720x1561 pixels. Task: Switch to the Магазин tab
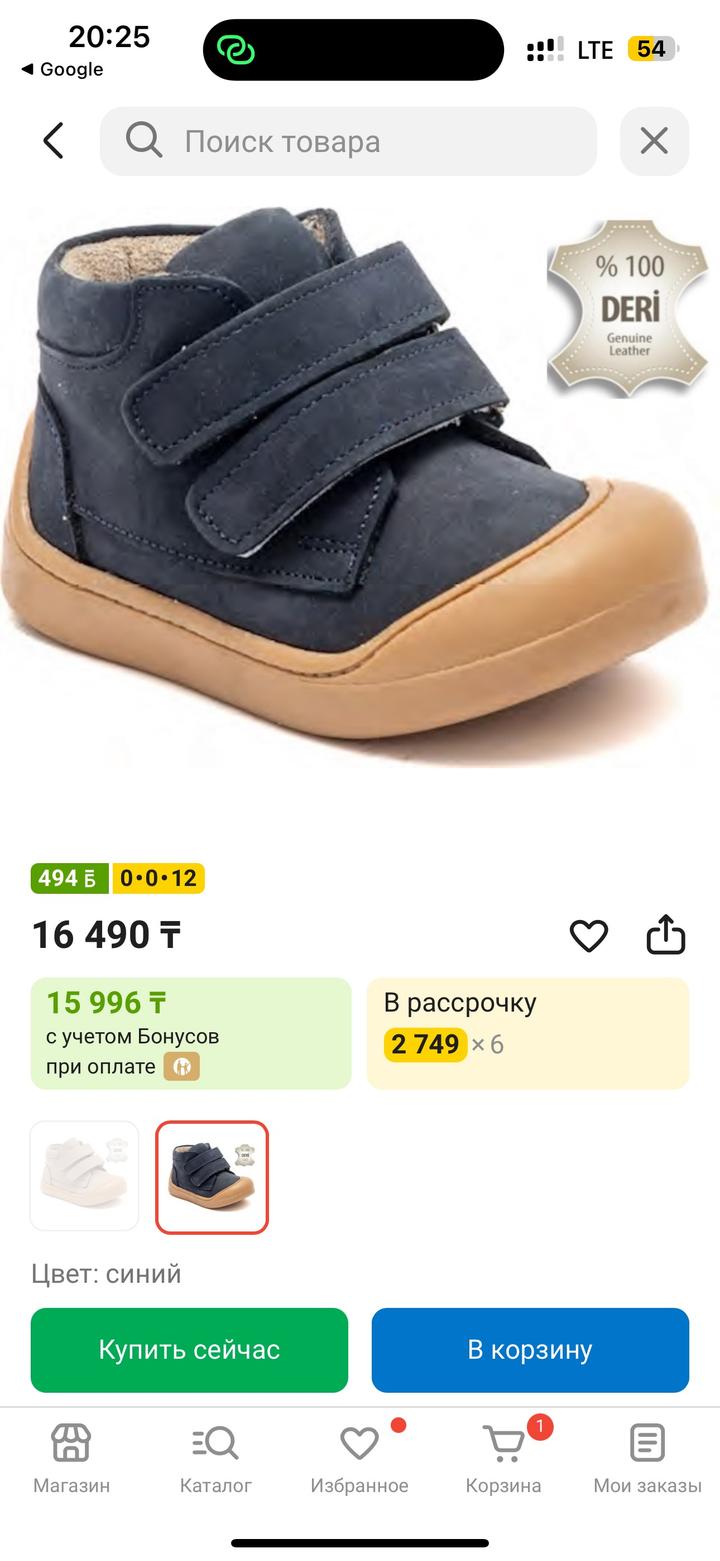[x=71, y=1458]
